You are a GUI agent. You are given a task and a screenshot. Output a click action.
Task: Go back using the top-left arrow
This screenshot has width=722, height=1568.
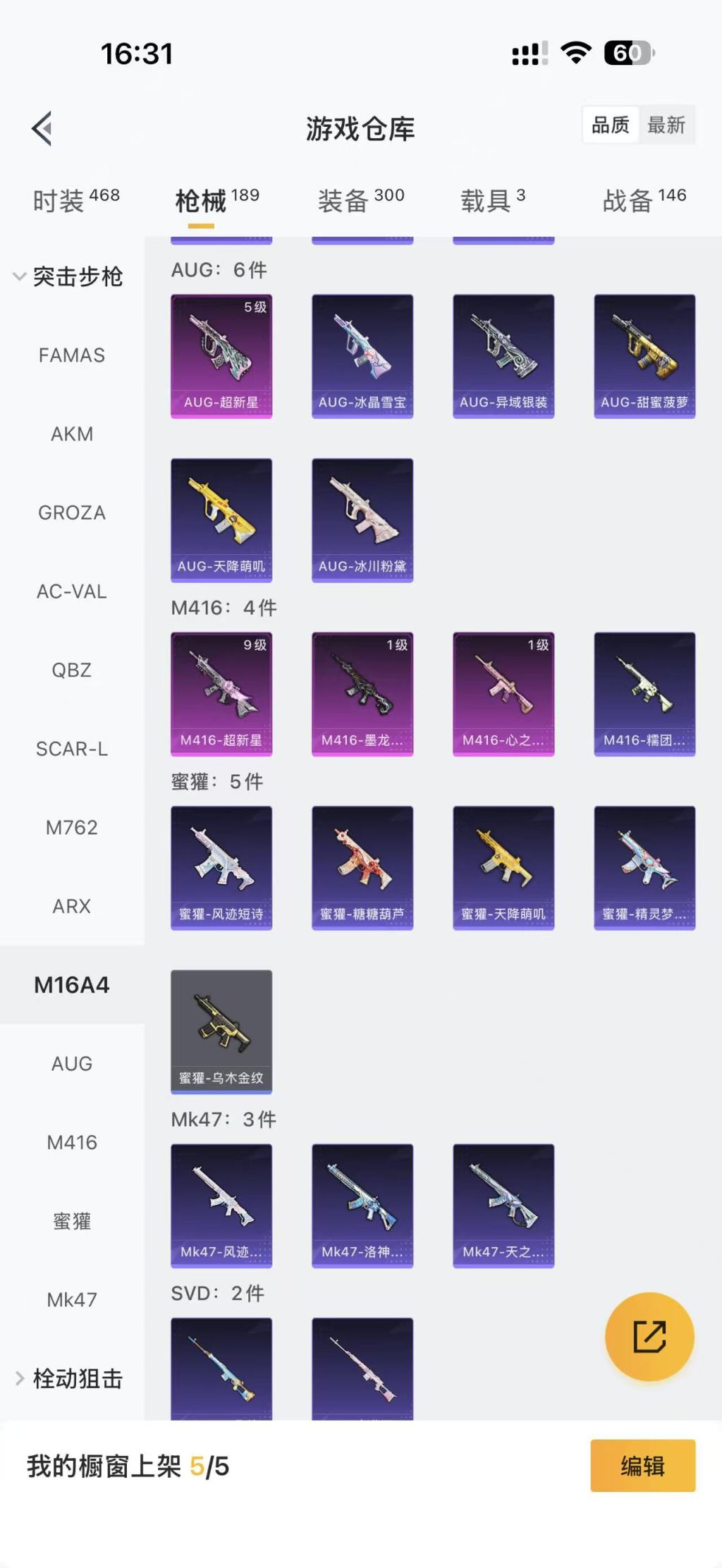tap(42, 128)
